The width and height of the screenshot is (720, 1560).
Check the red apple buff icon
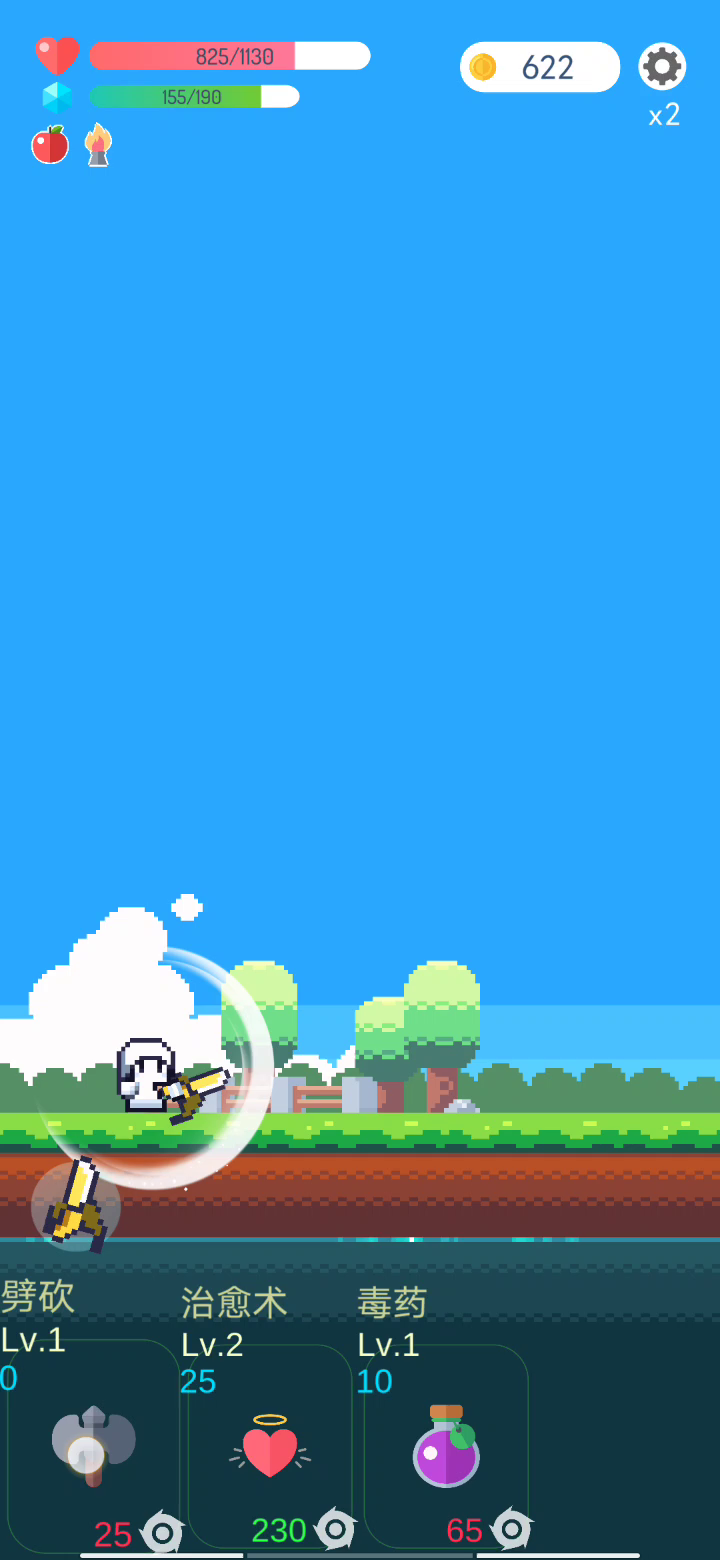50,145
